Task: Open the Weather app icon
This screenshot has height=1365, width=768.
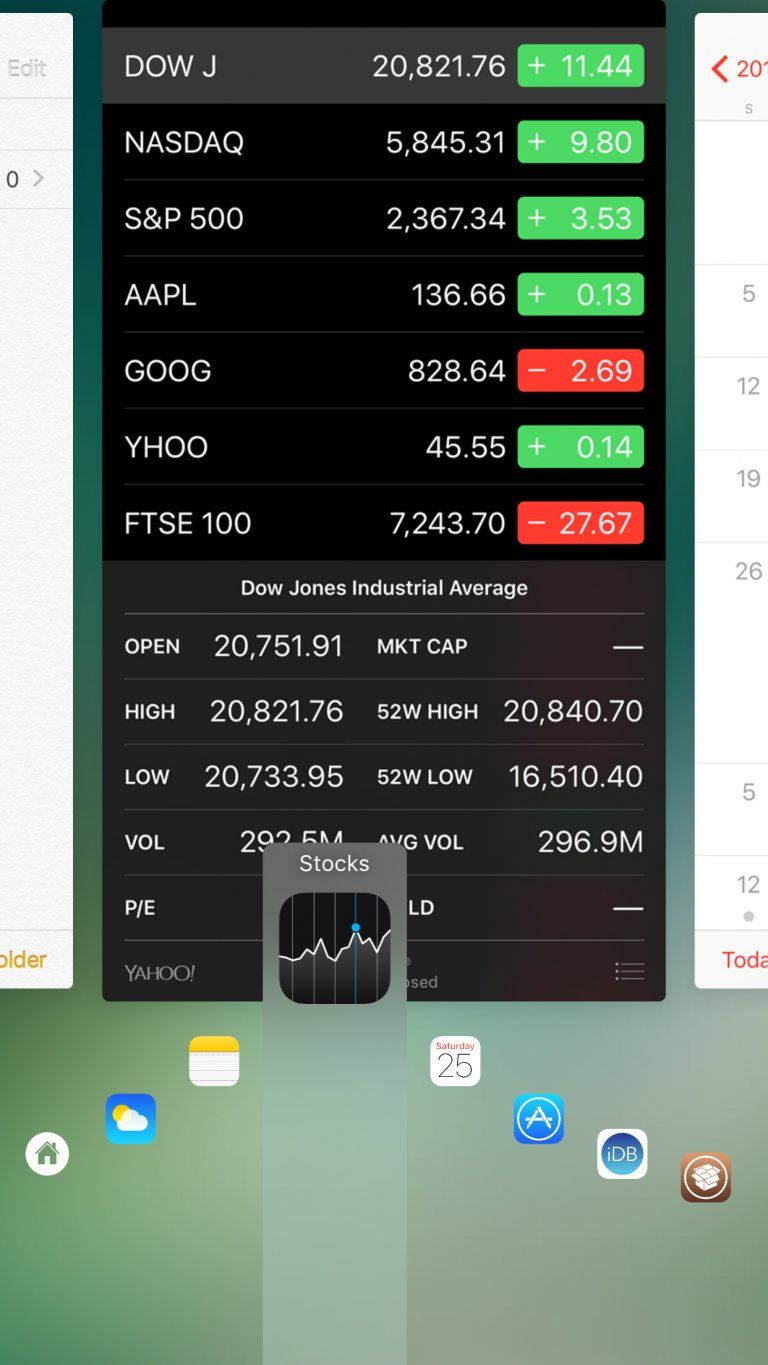Action: click(131, 1119)
